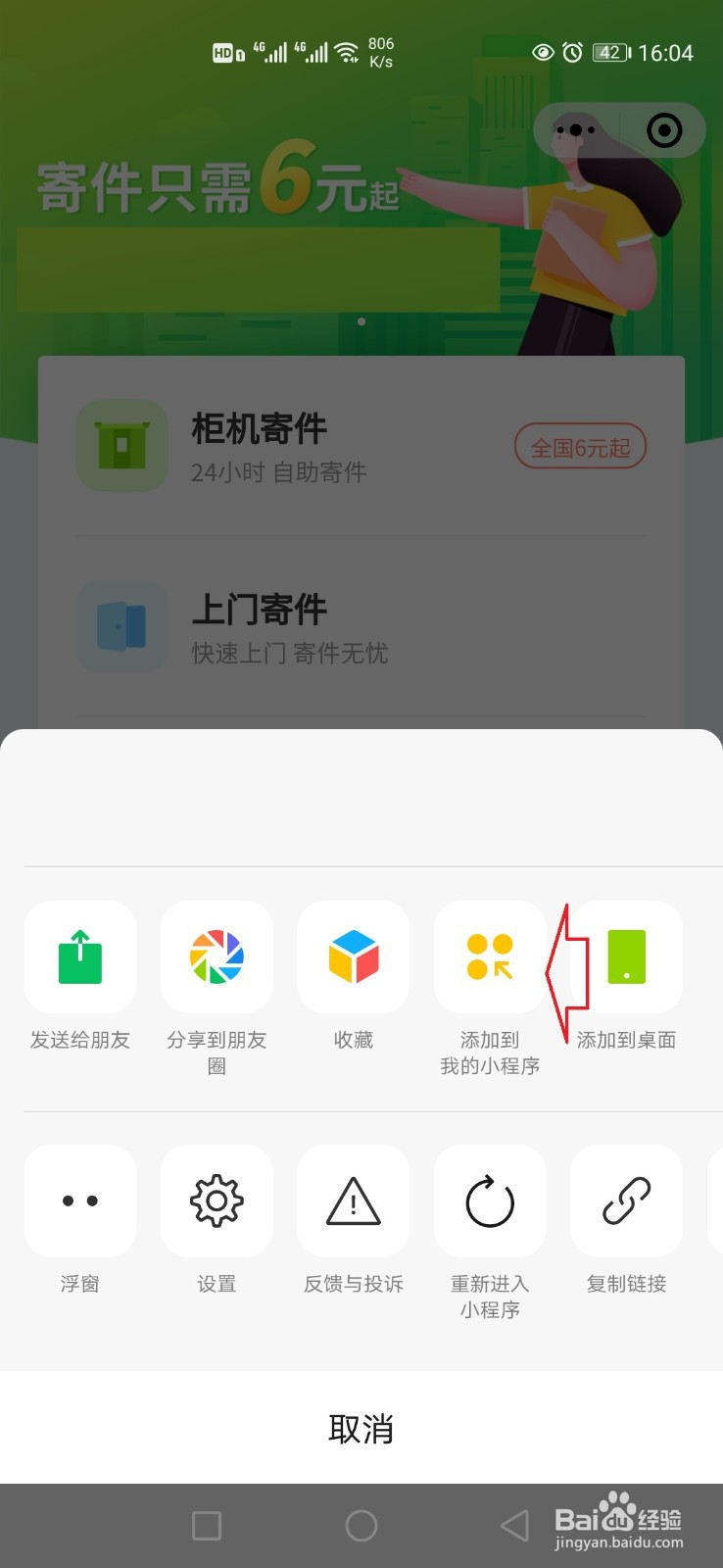Tap the mini-program close capsule circle
Viewport: 723px width, 1568px height.
[x=662, y=130]
